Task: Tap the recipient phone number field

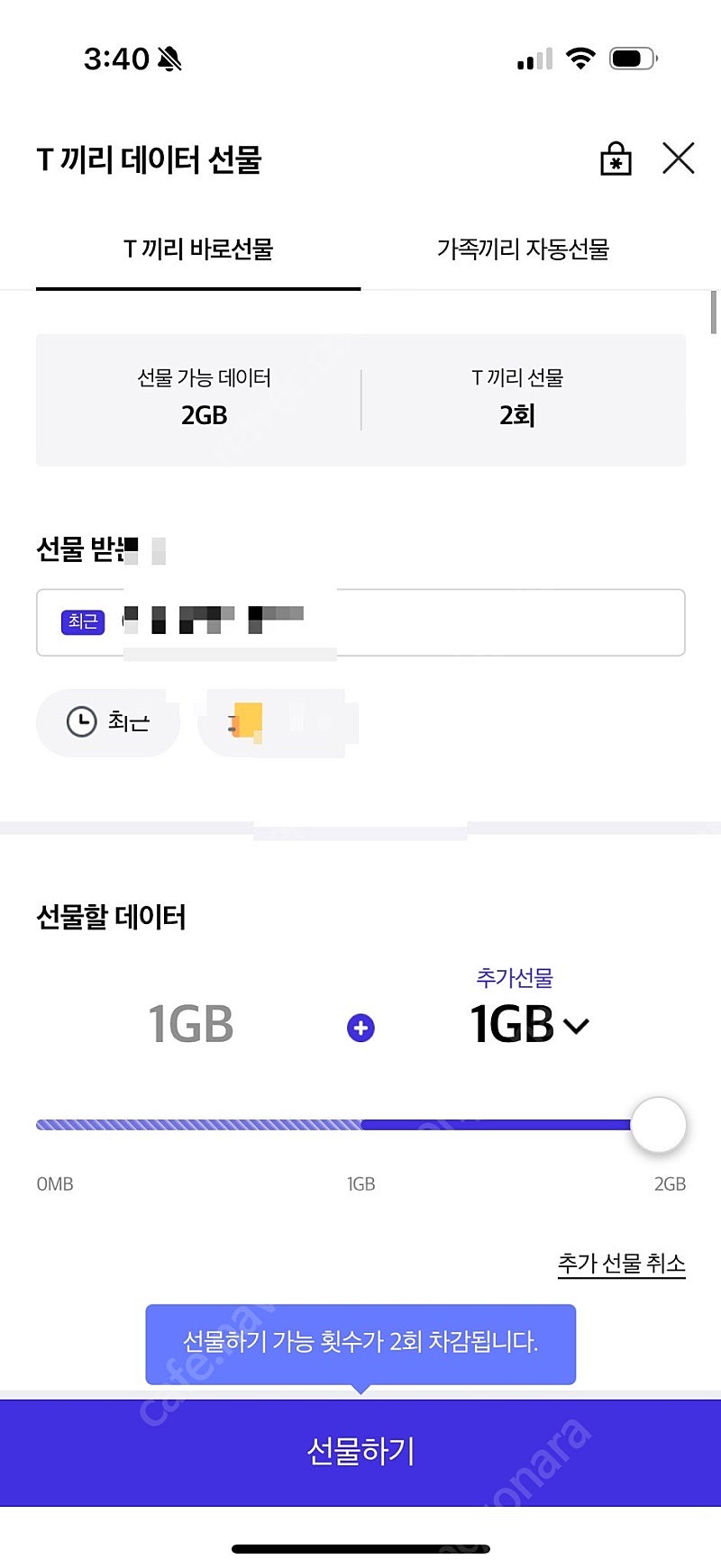Action: click(x=360, y=622)
